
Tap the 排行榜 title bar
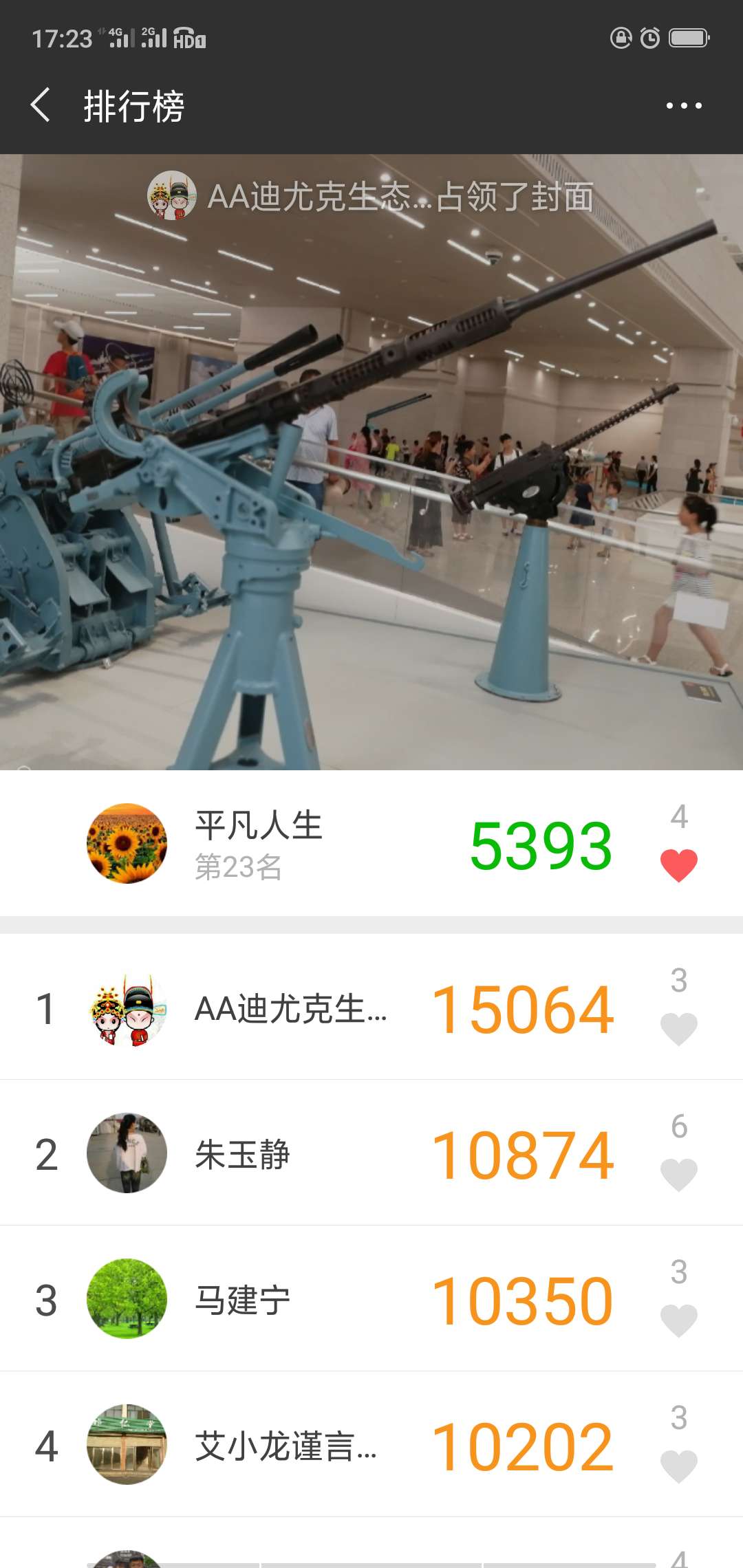133,107
